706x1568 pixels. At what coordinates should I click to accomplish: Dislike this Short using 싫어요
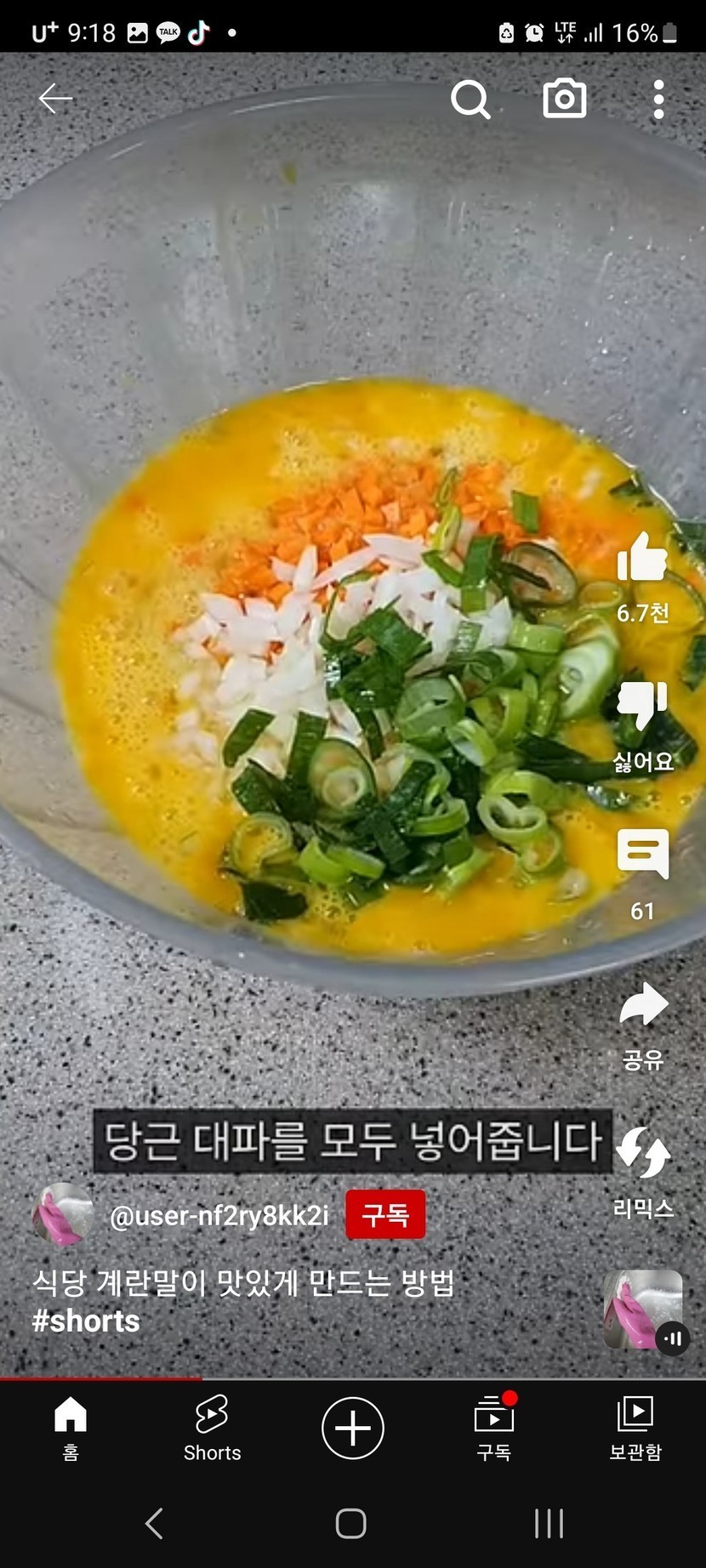point(642,707)
